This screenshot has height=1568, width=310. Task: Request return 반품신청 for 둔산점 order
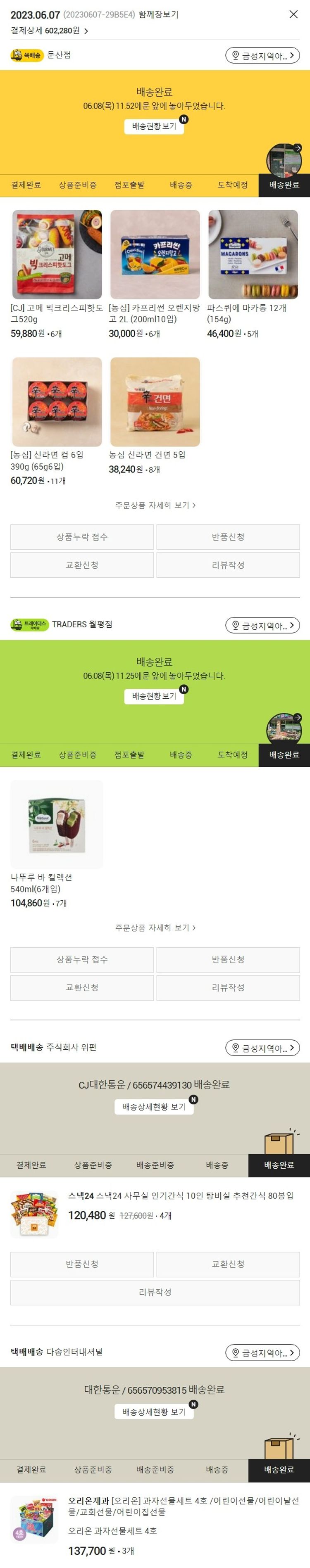228,537
